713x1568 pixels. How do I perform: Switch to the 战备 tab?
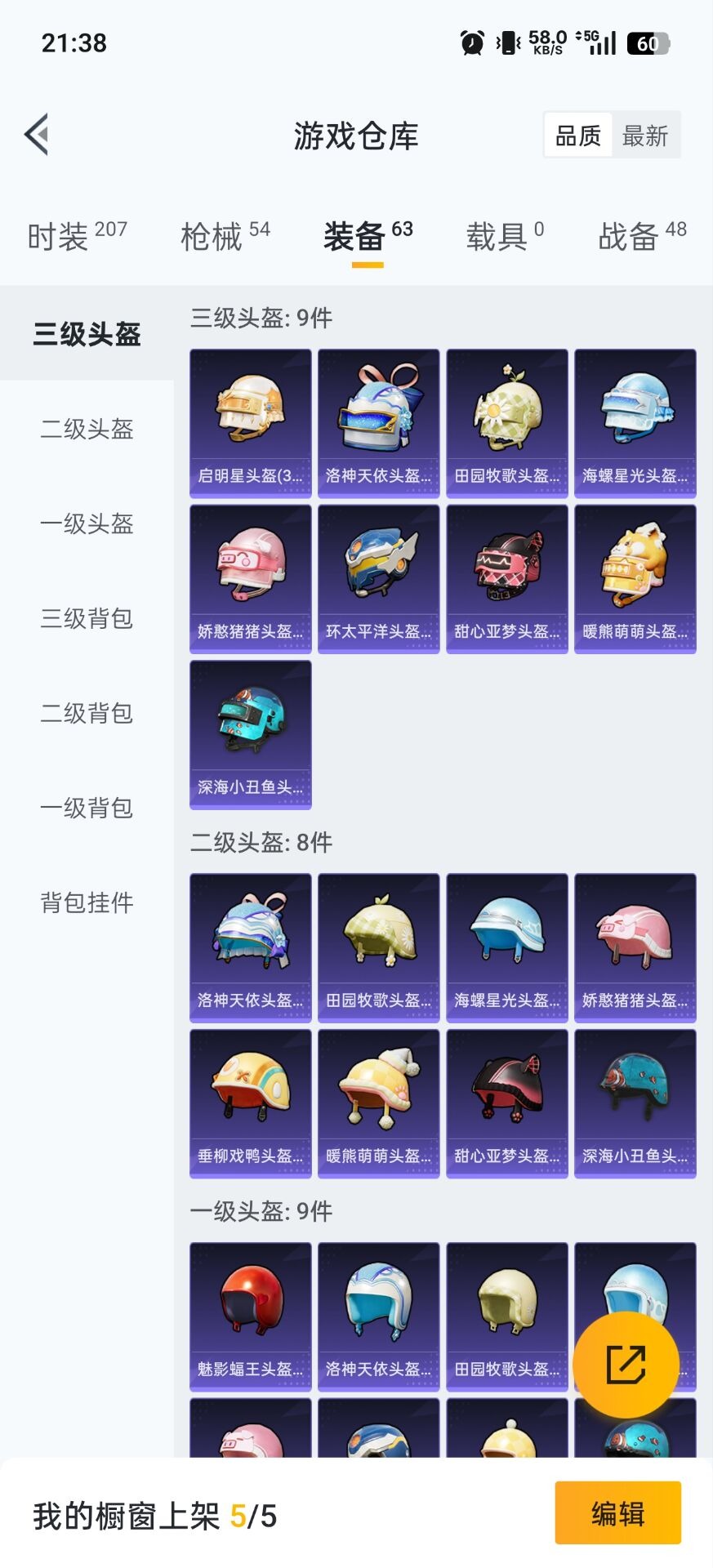pyautogui.click(x=642, y=236)
